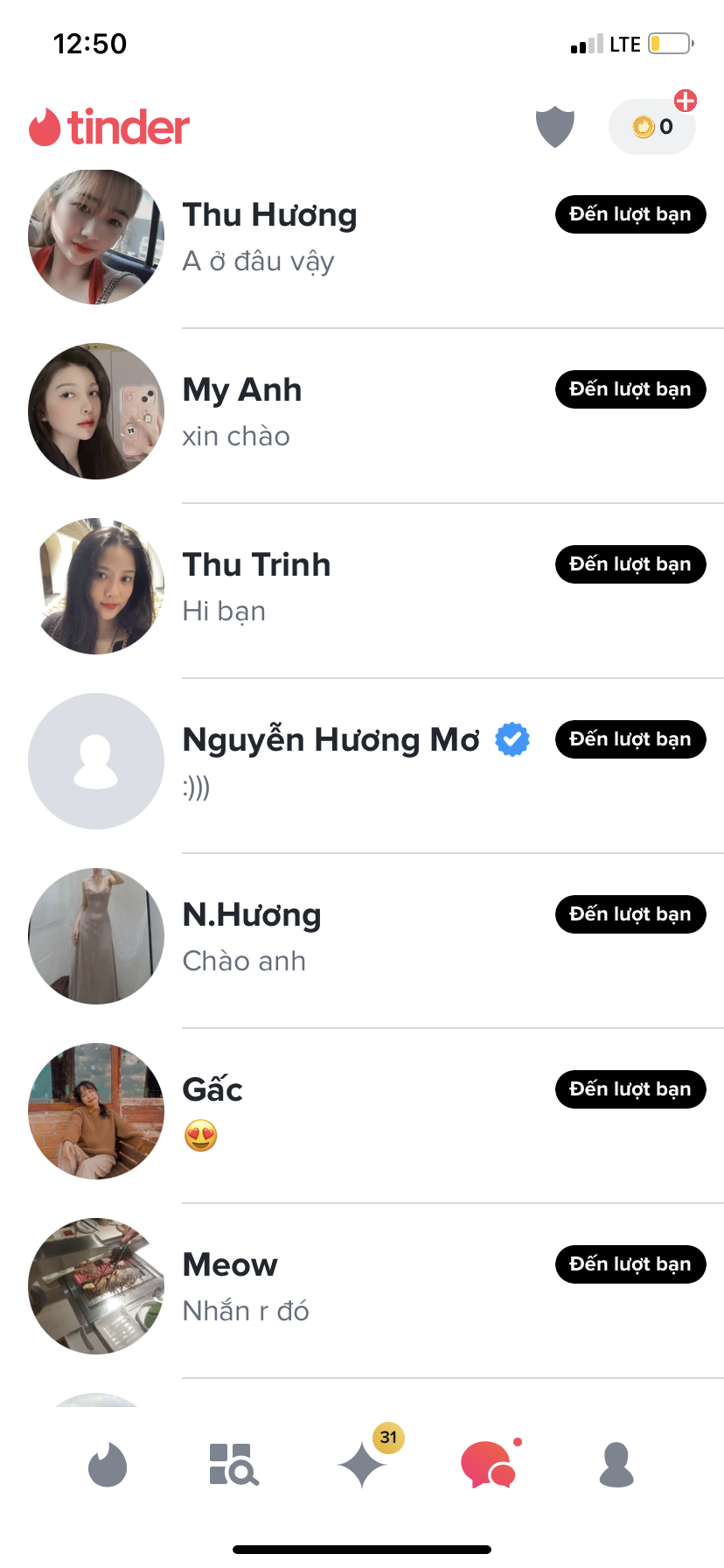Switch to the flame swipe tab
The width and height of the screenshot is (724, 1568).
point(108,1465)
